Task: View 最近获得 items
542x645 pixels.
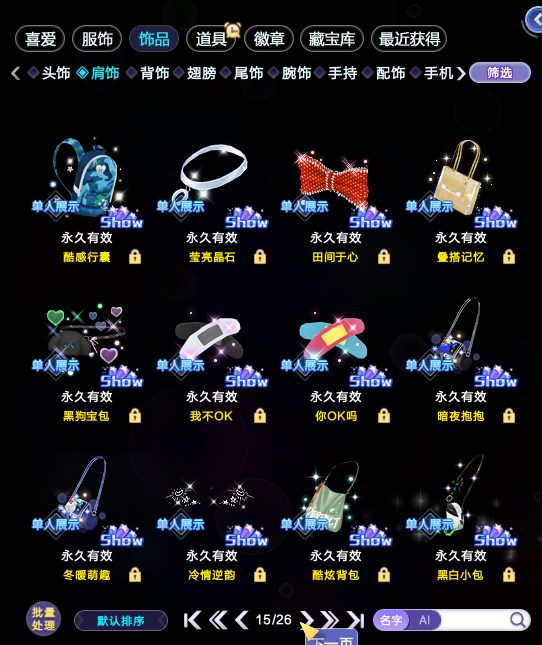Action: point(409,39)
